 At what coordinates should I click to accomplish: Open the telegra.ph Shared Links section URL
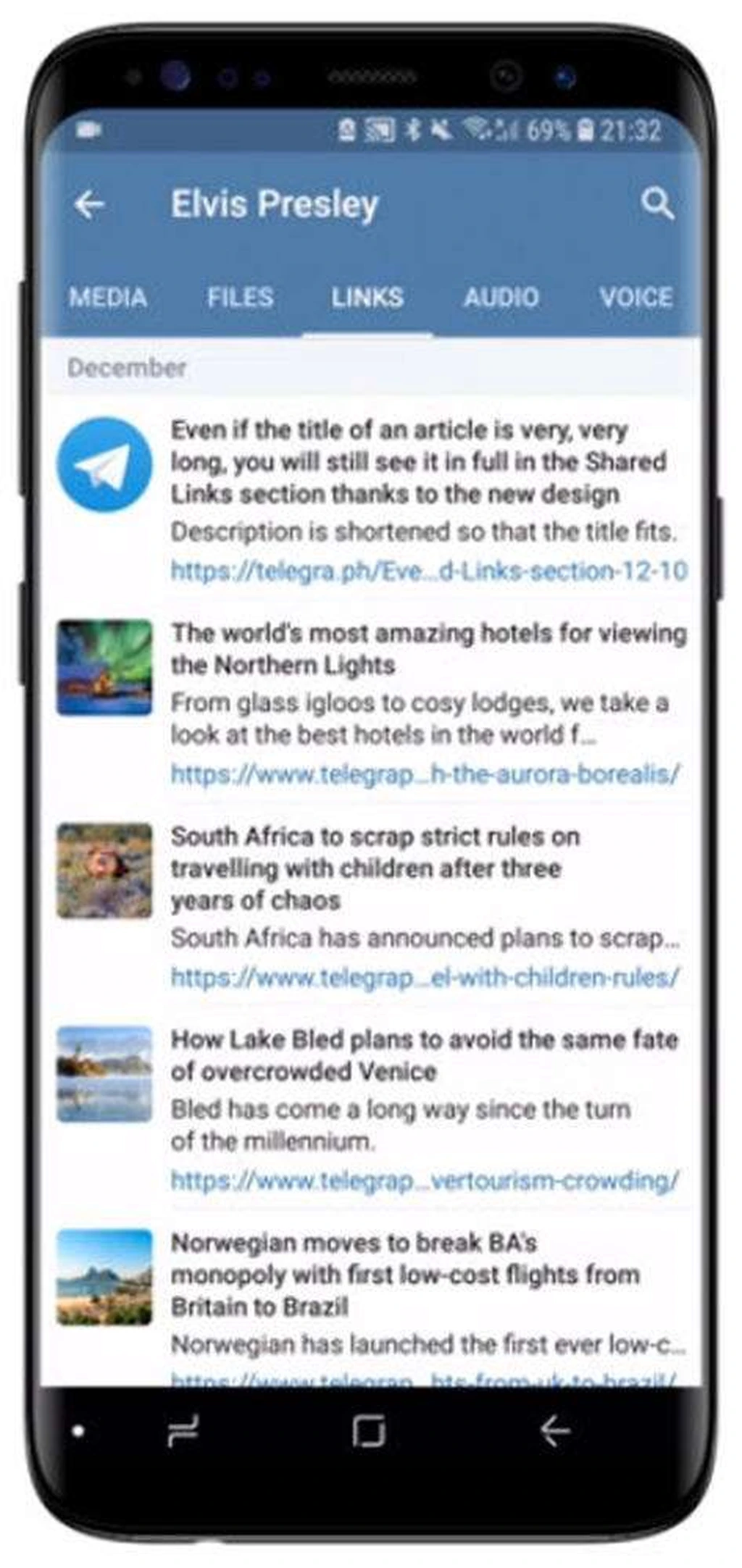click(428, 571)
